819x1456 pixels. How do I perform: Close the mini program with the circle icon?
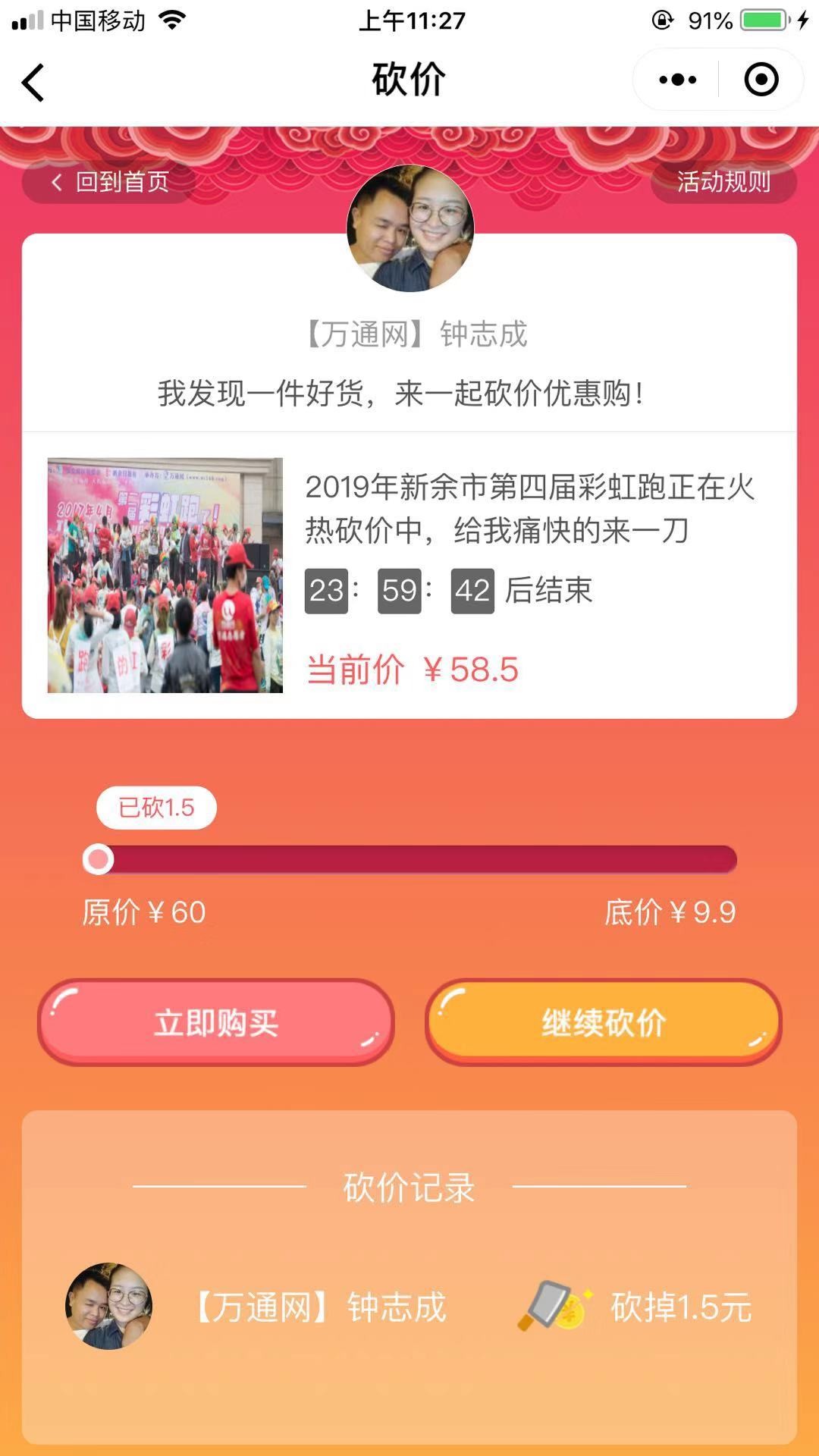[761, 80]
